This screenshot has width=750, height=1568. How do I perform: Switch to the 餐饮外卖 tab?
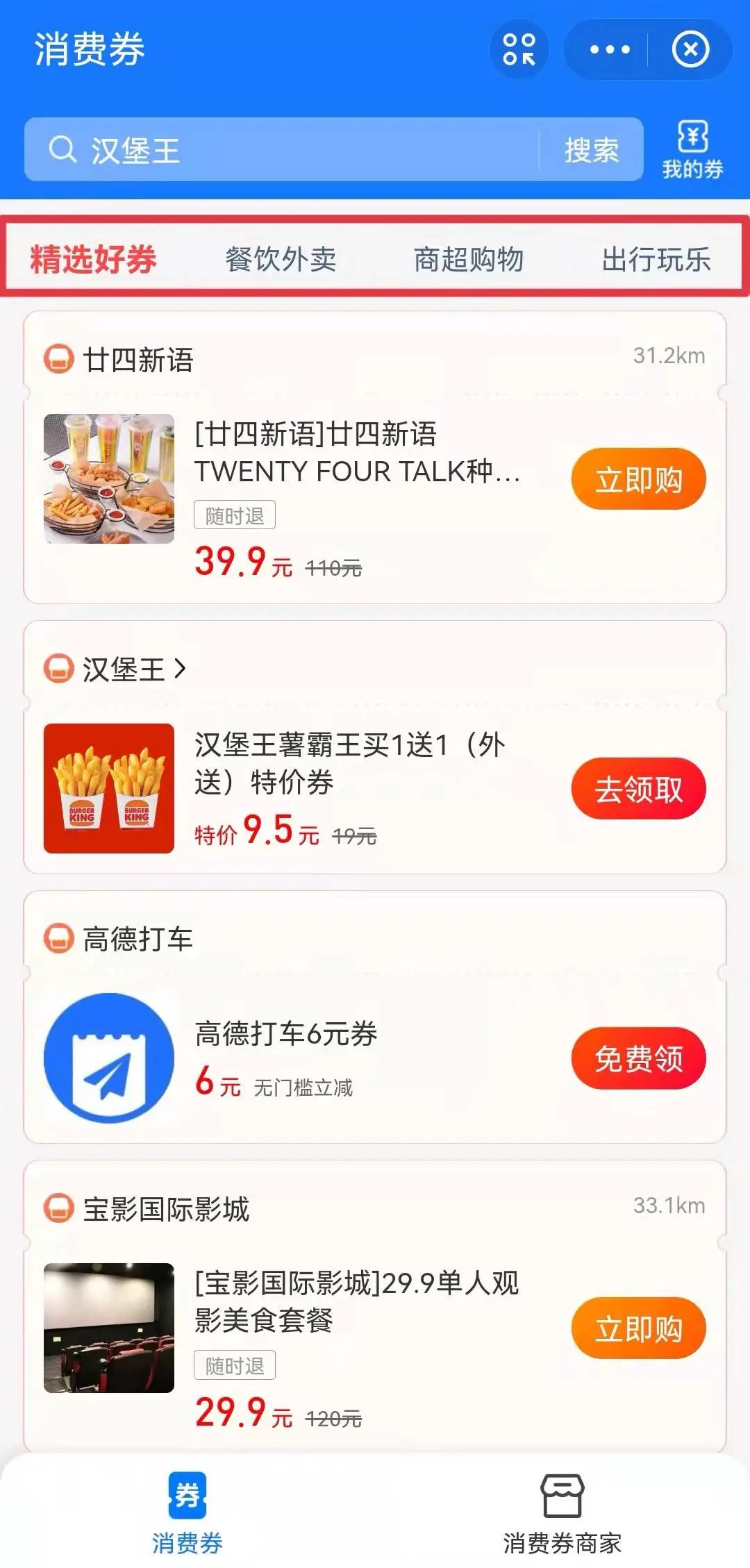[281, 258]
